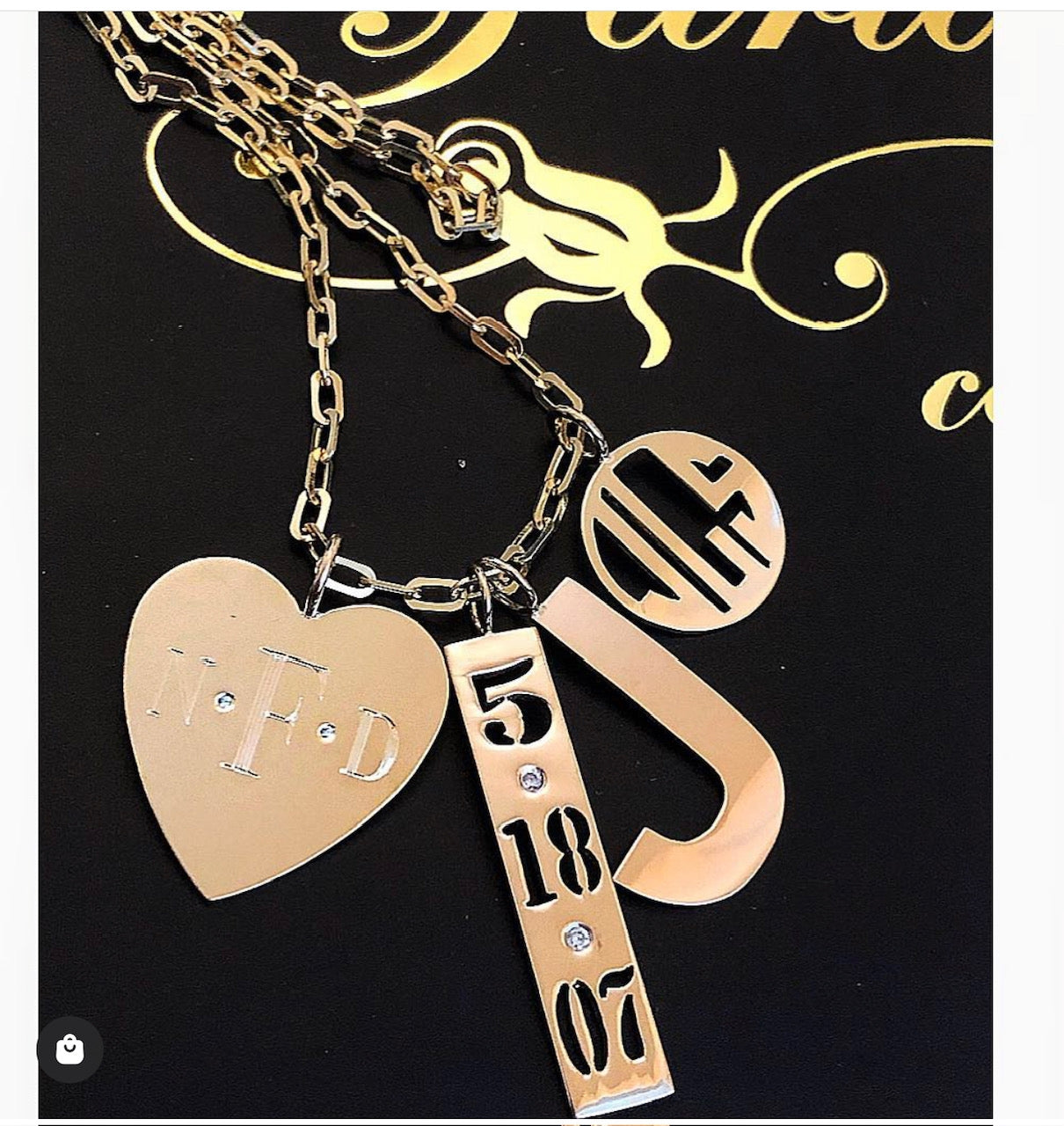Open the shopping bag button
1064x1126 pixels.
tap(69, 1049)
